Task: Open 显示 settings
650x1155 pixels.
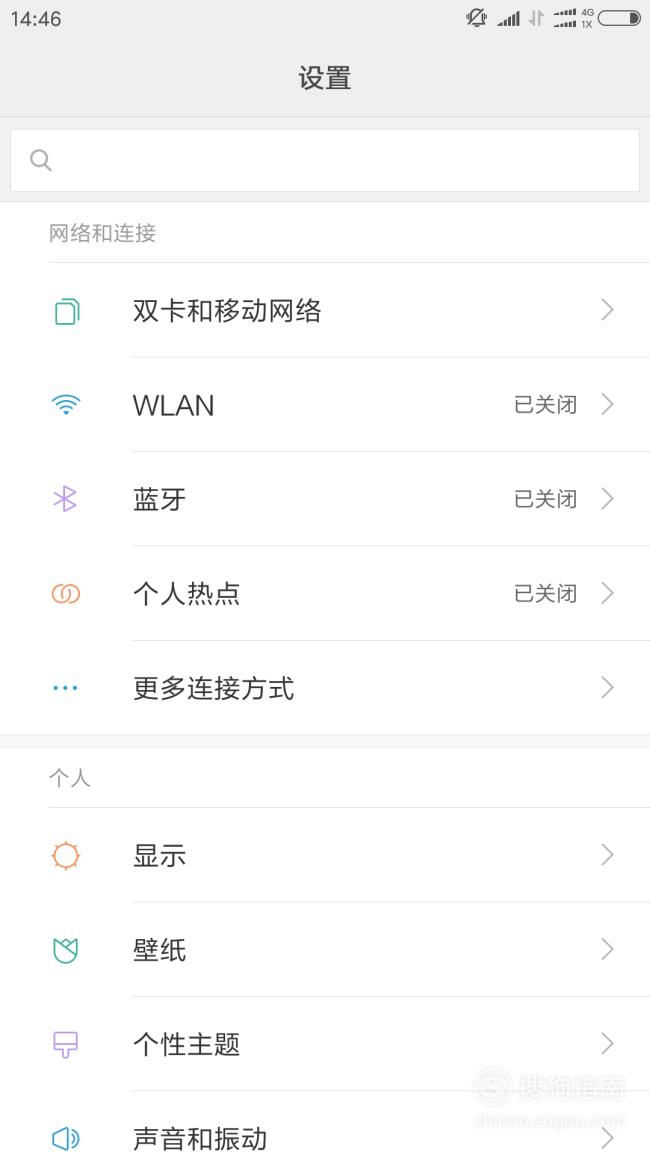Action: click(x=325, y=855)
